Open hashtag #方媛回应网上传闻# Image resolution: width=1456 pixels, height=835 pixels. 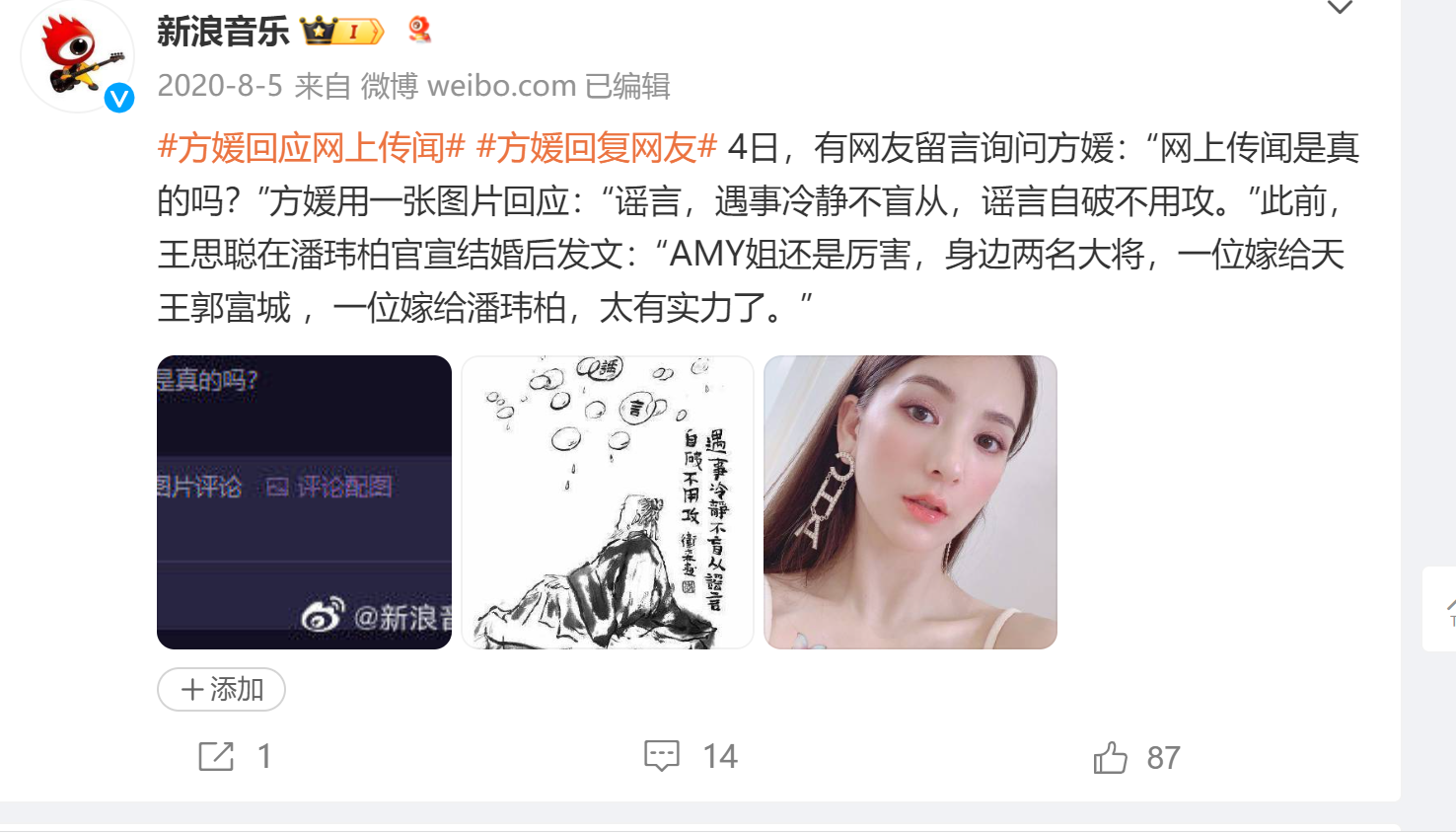[311, 148]
